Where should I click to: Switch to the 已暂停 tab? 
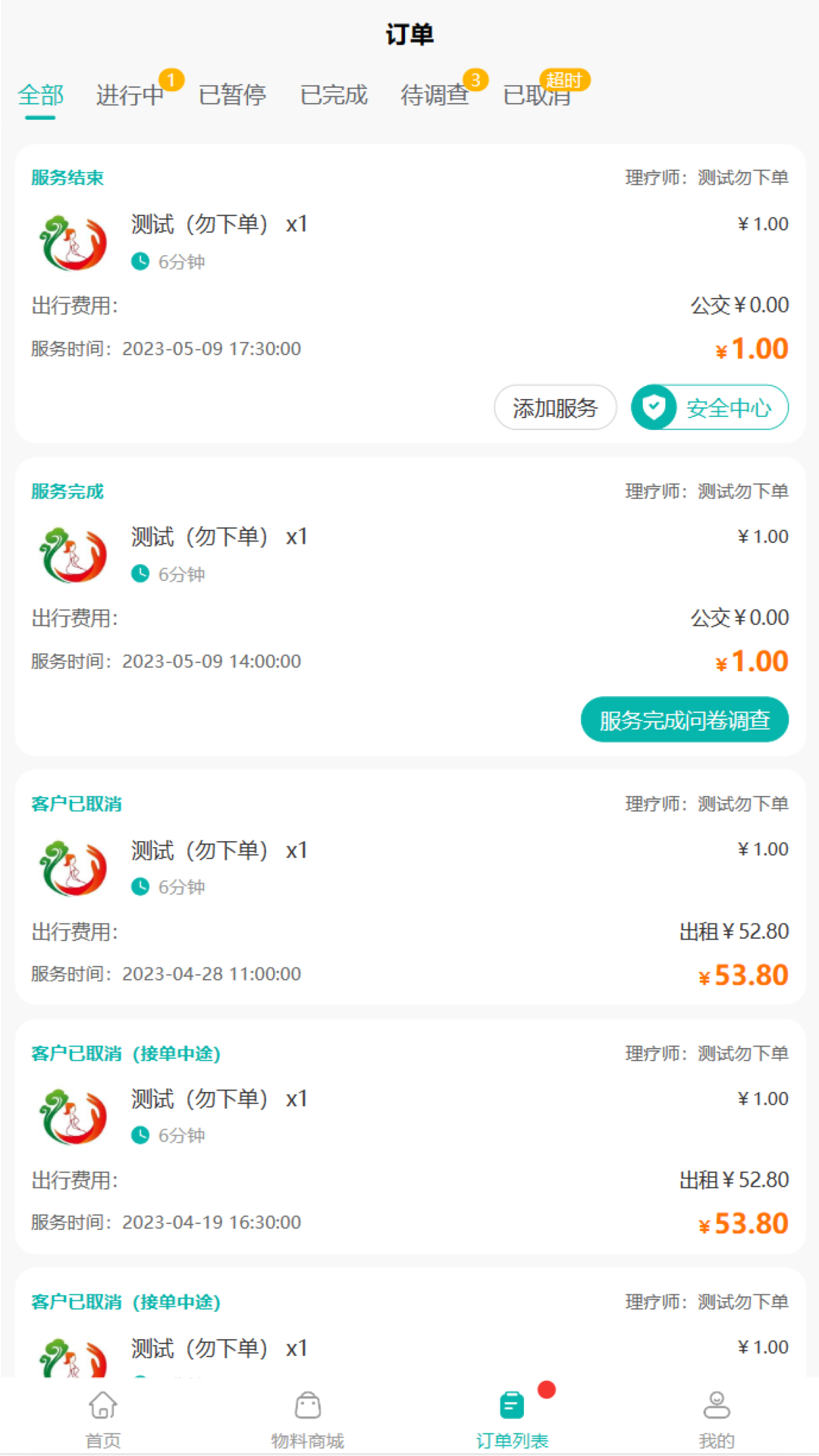coord(232,94)
